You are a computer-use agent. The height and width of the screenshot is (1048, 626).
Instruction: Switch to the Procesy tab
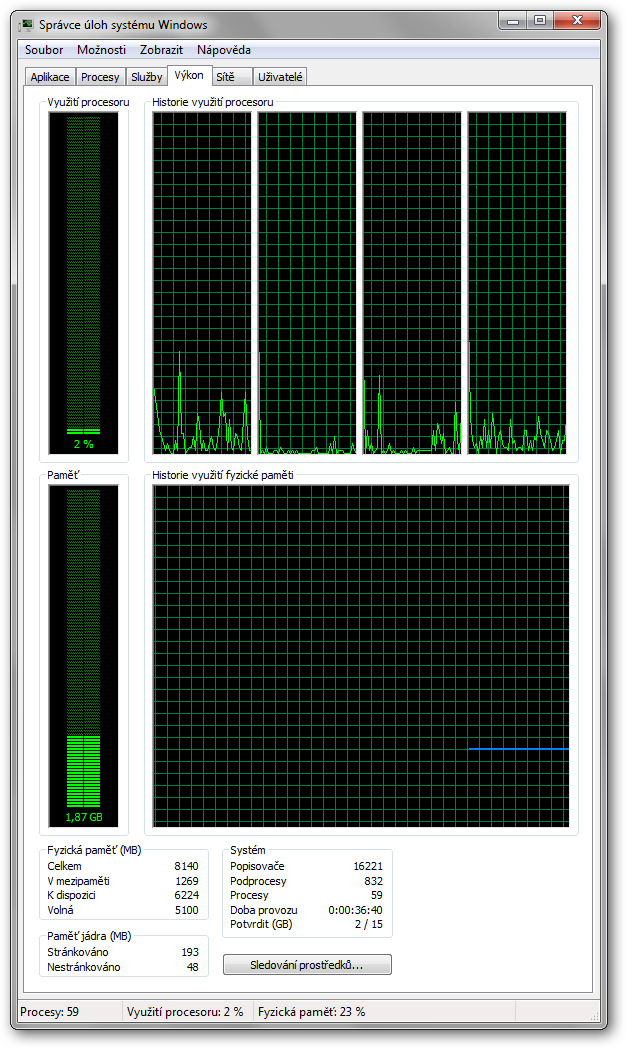[x=100, y=77]
